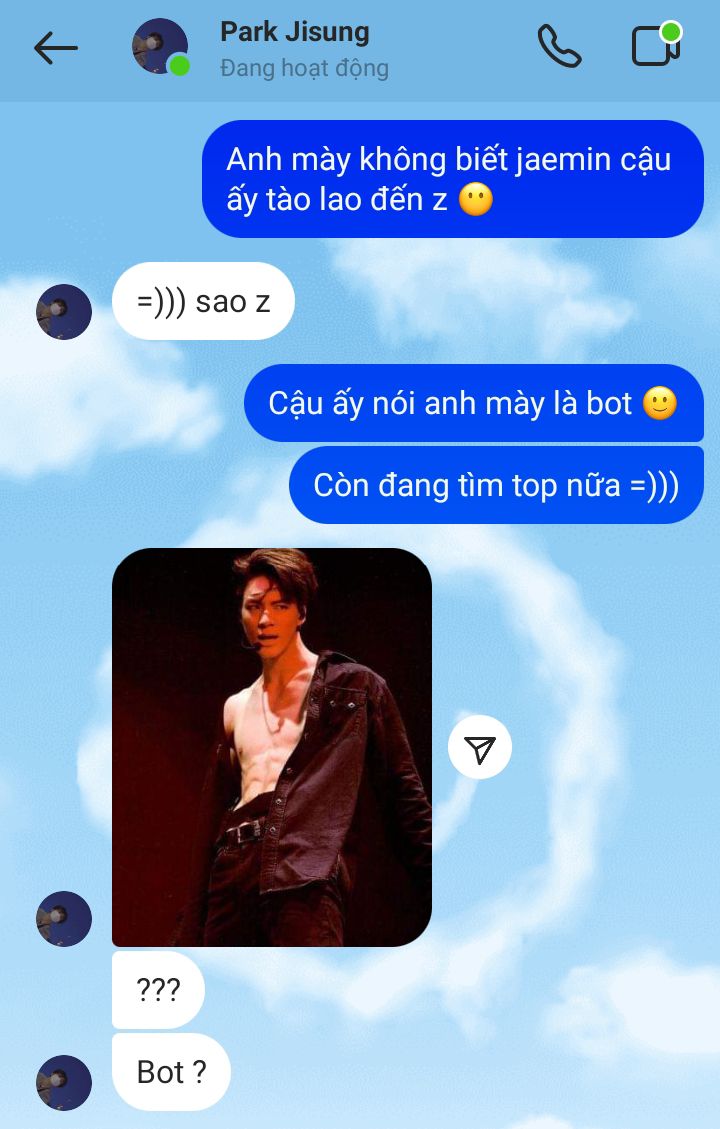Open the photo message in the chat
720x1129 pixels.
click(x=272, y=746)
